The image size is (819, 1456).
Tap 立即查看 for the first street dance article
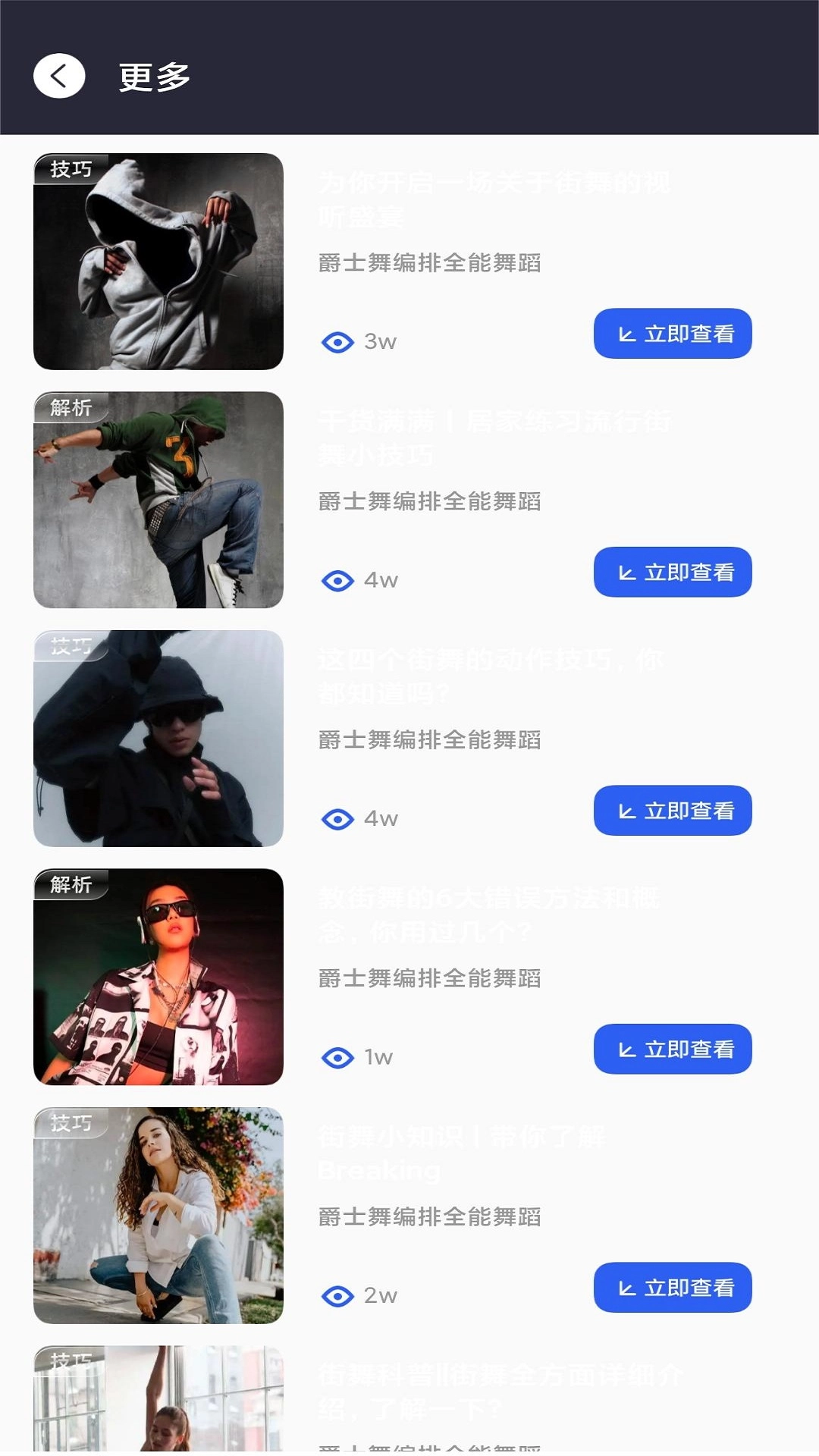[x=672, y=332]
